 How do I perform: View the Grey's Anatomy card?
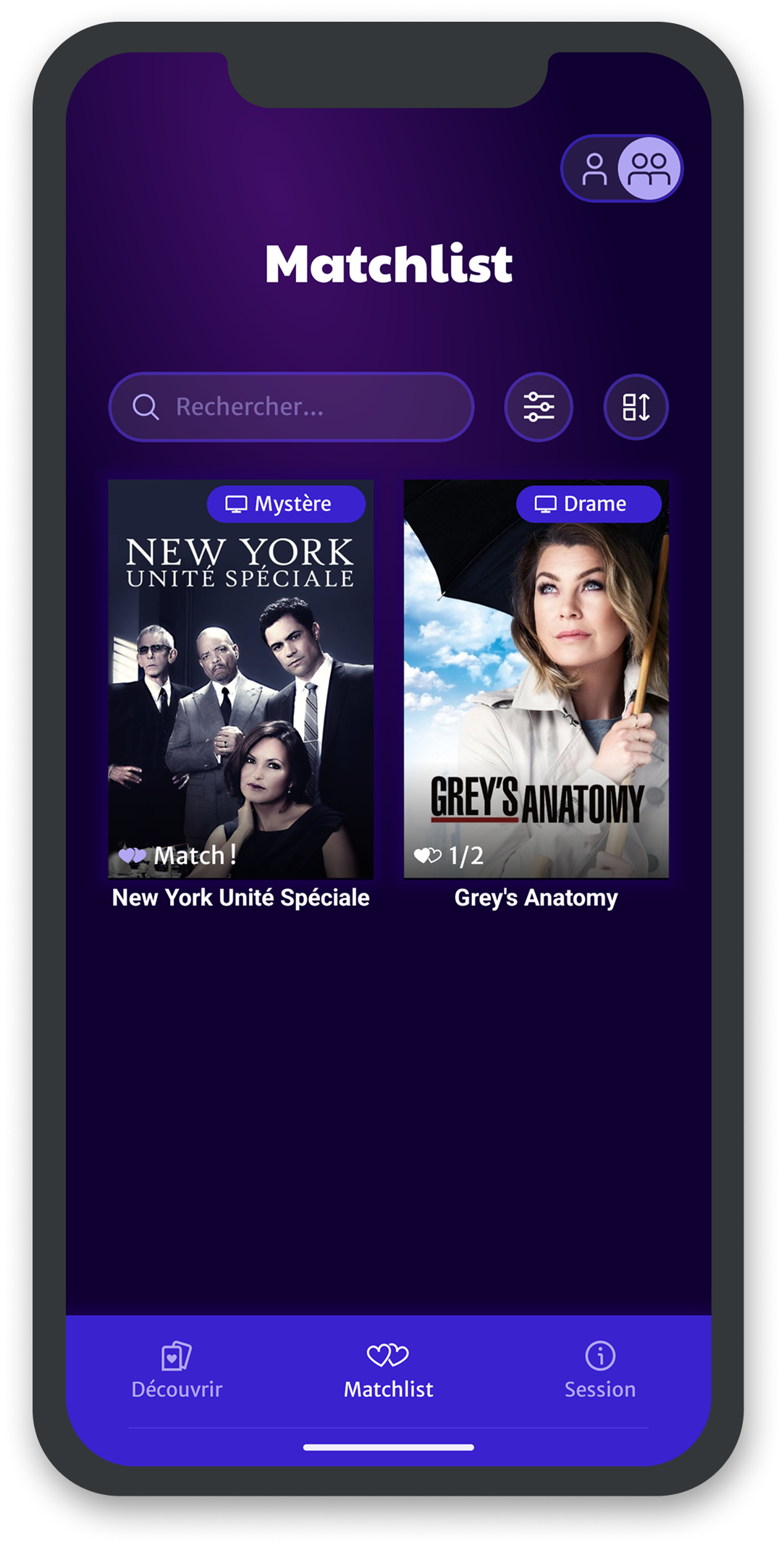[536, 680]
